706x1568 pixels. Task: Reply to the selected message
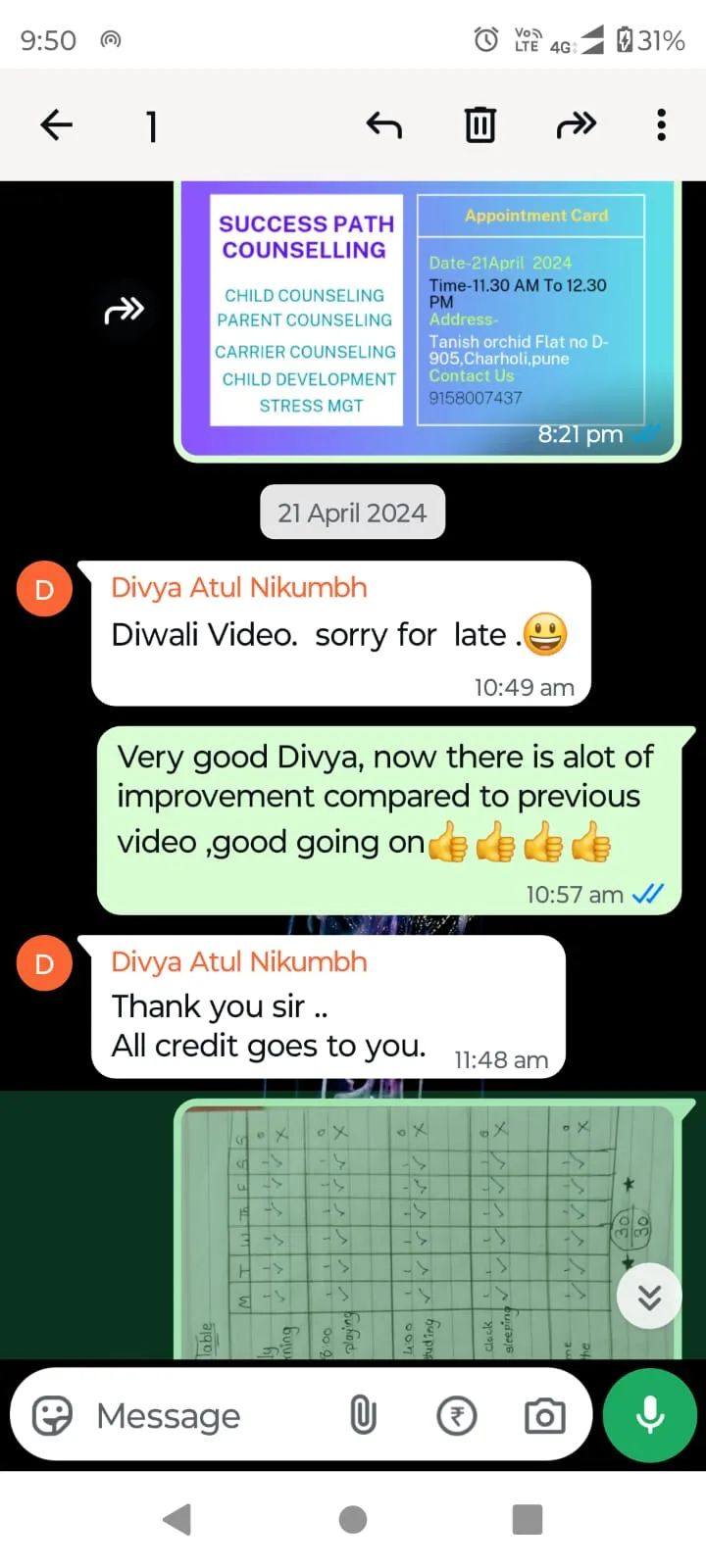coord(383,125)
